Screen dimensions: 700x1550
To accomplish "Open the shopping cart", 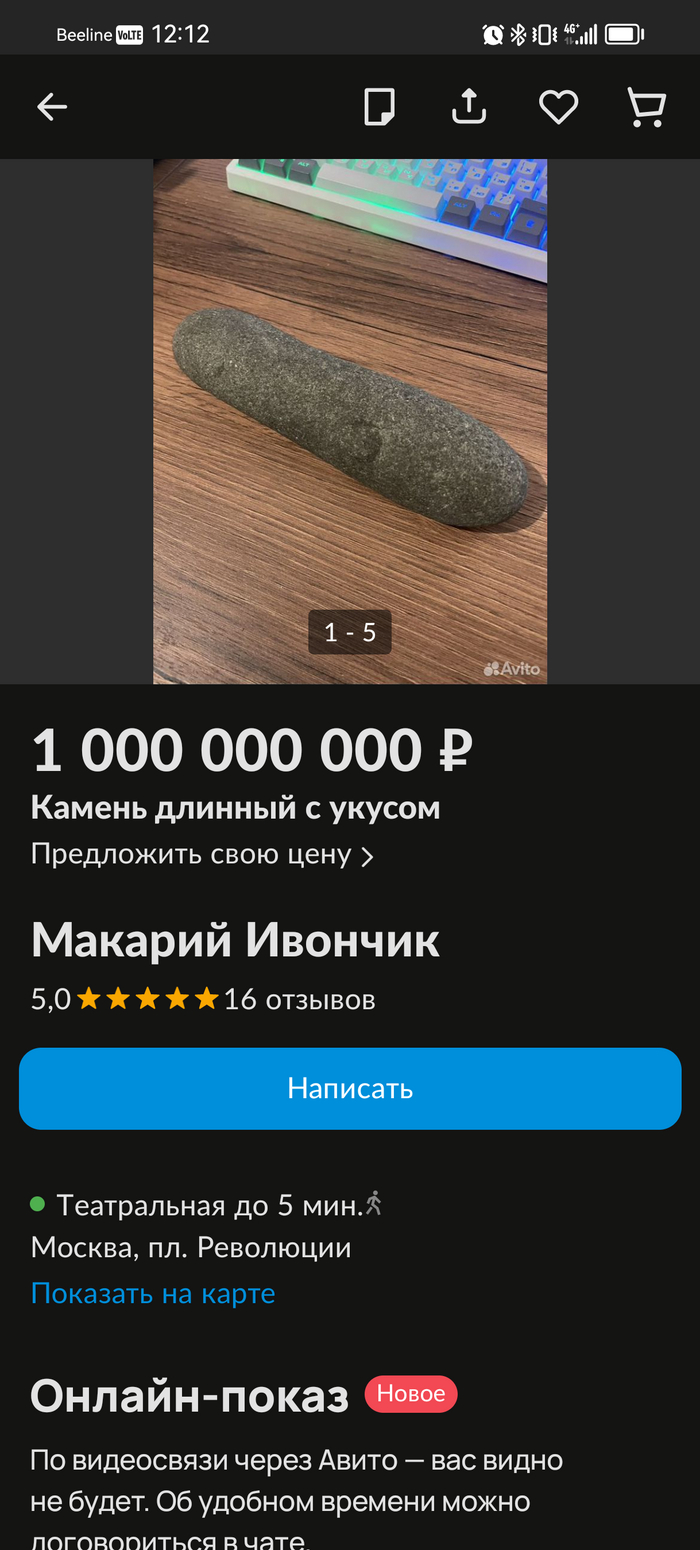I will (x=646, y=107).
